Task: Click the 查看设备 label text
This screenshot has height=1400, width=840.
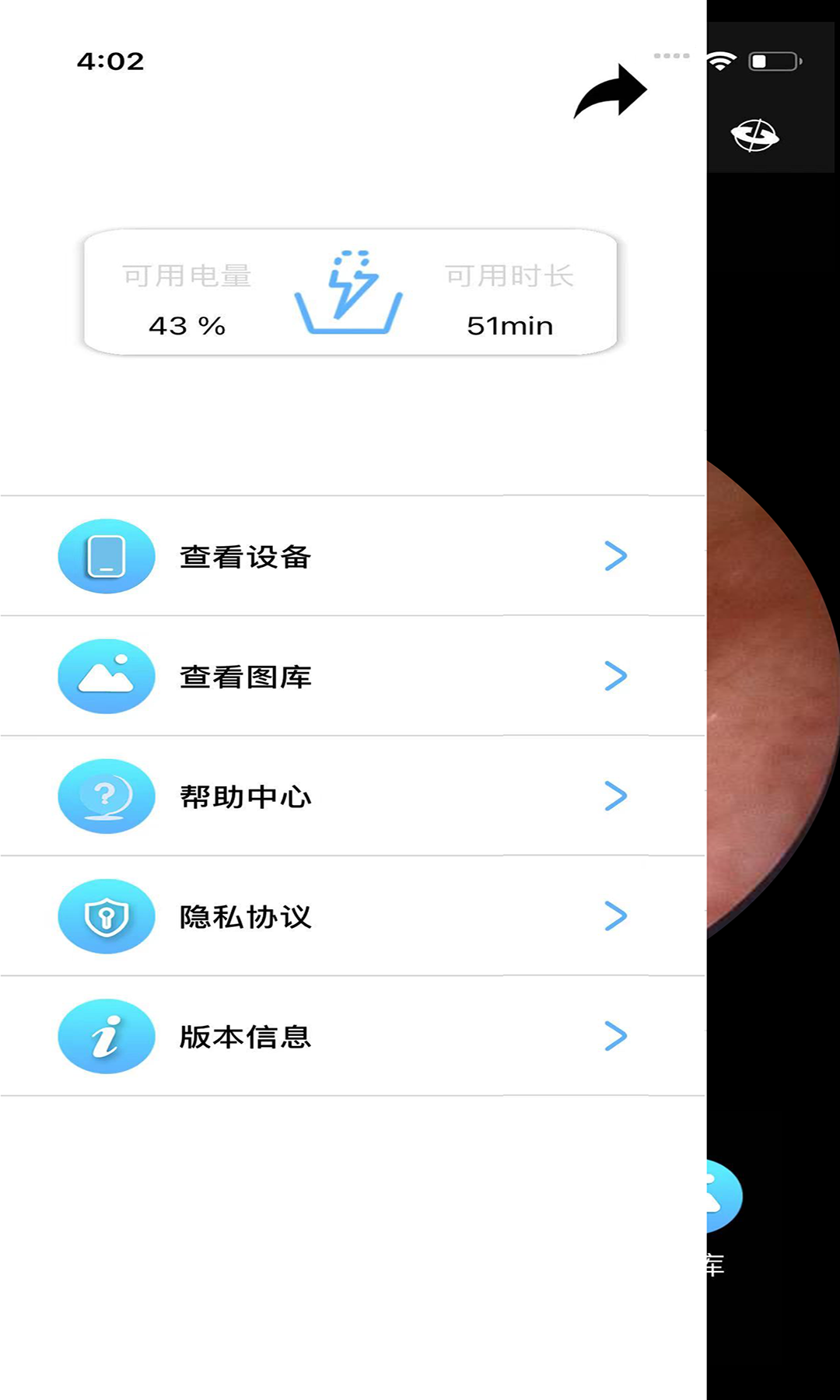Action: [246, 556]
